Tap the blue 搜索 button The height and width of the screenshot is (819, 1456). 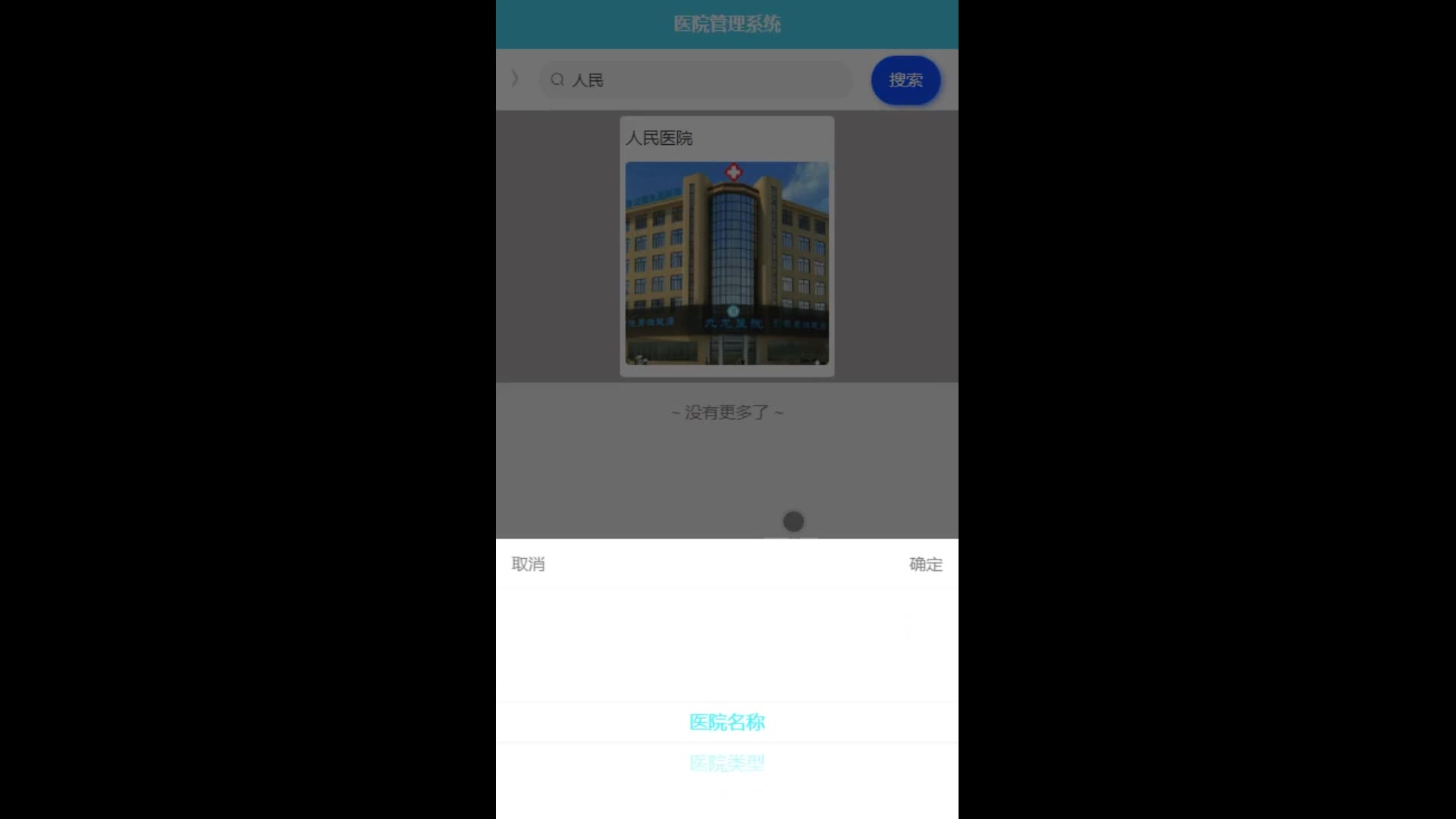(x=905, y=80)
